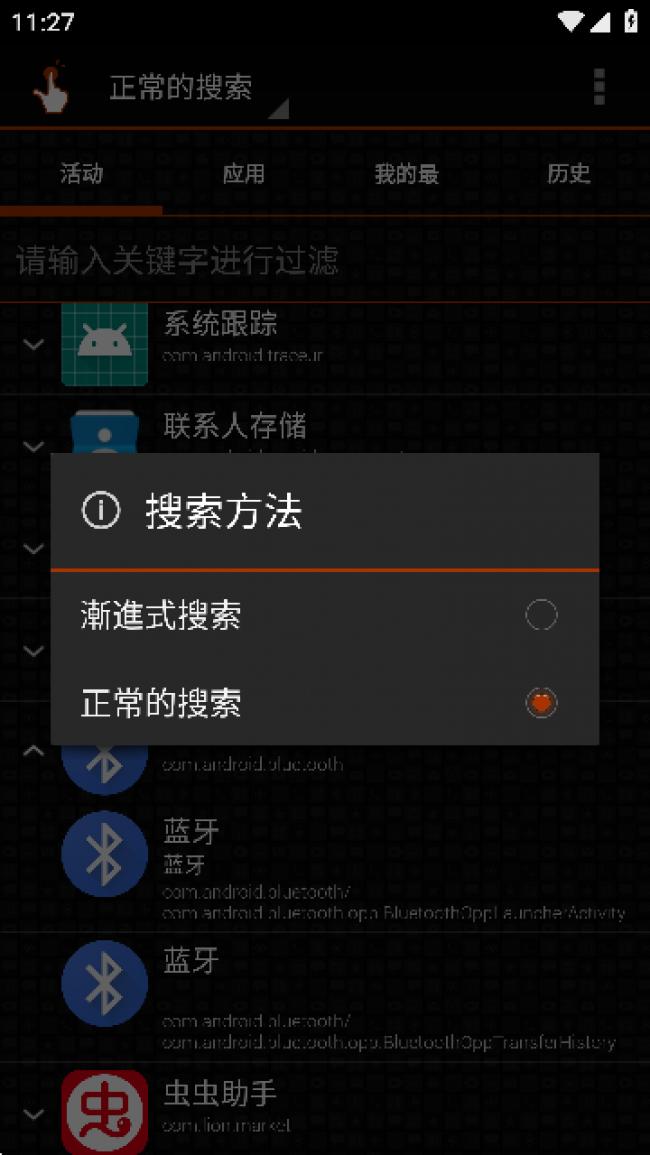Switch to the 历史 tab
Viewport: 650px width, 1155px height.
568,174
